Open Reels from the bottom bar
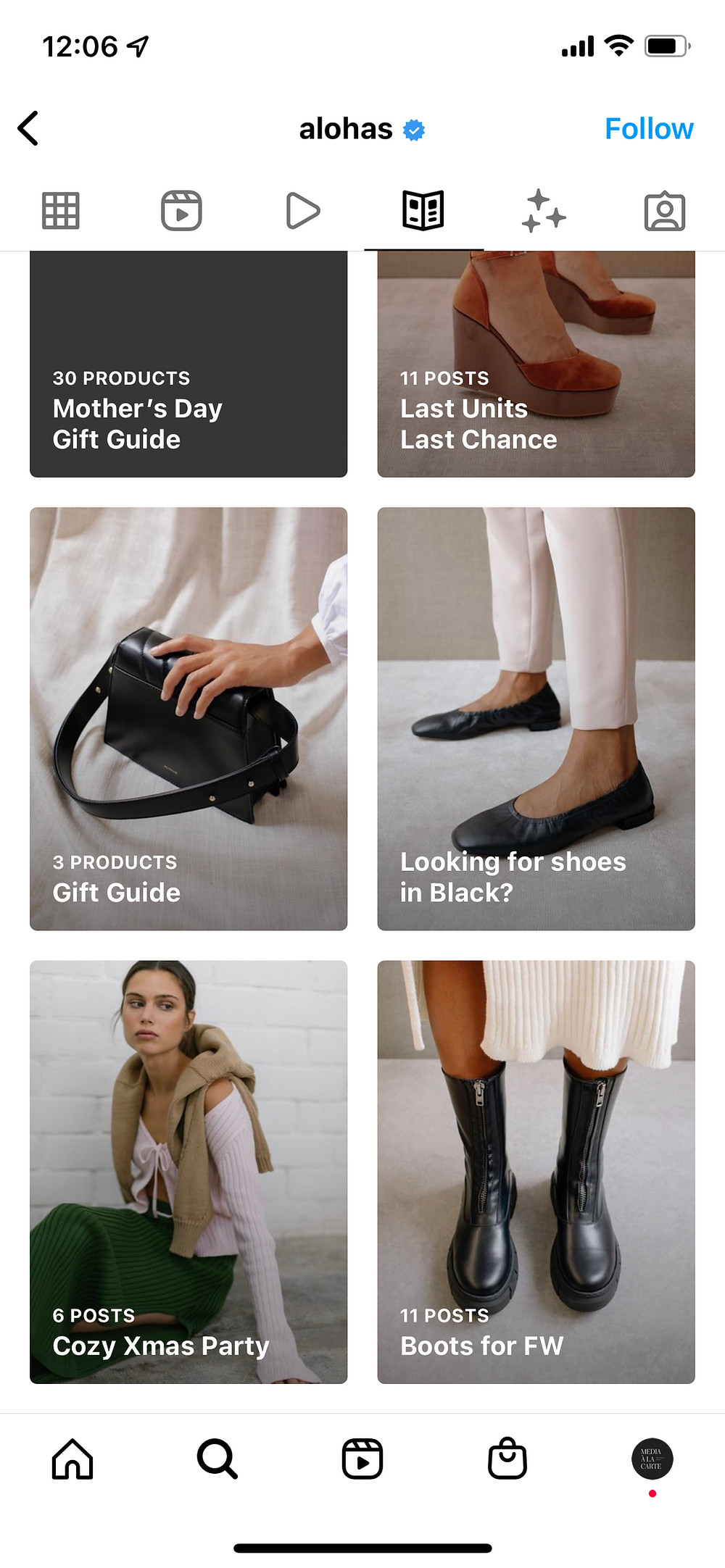This screenshot has width=725, height=1568. coord(362,1459)
